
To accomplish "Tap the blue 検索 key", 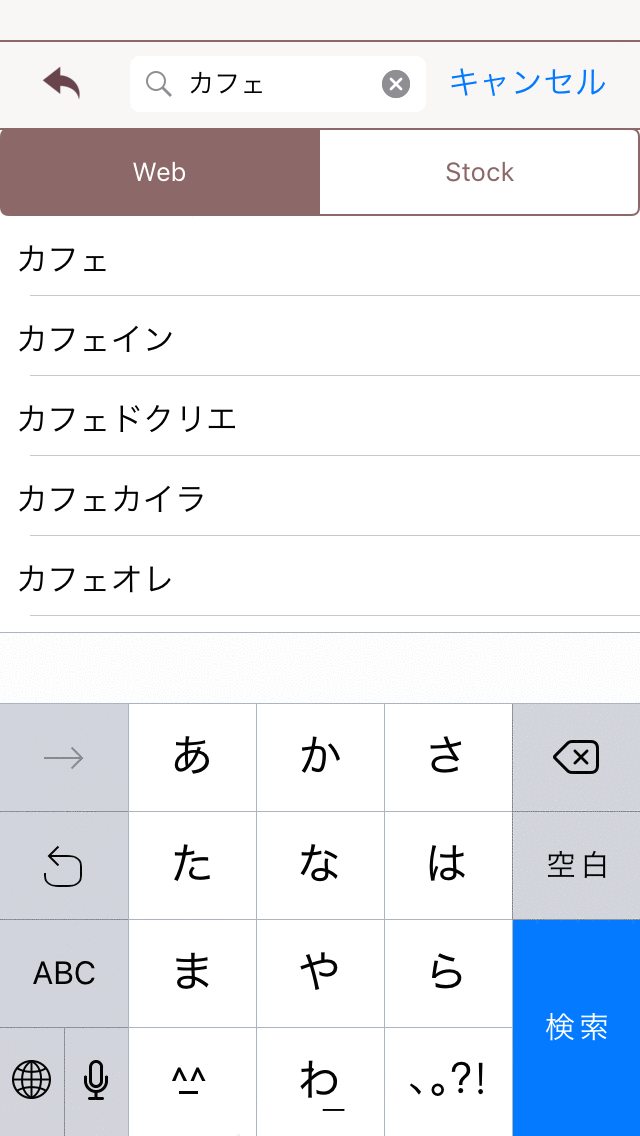I will tap(576, 1028).
